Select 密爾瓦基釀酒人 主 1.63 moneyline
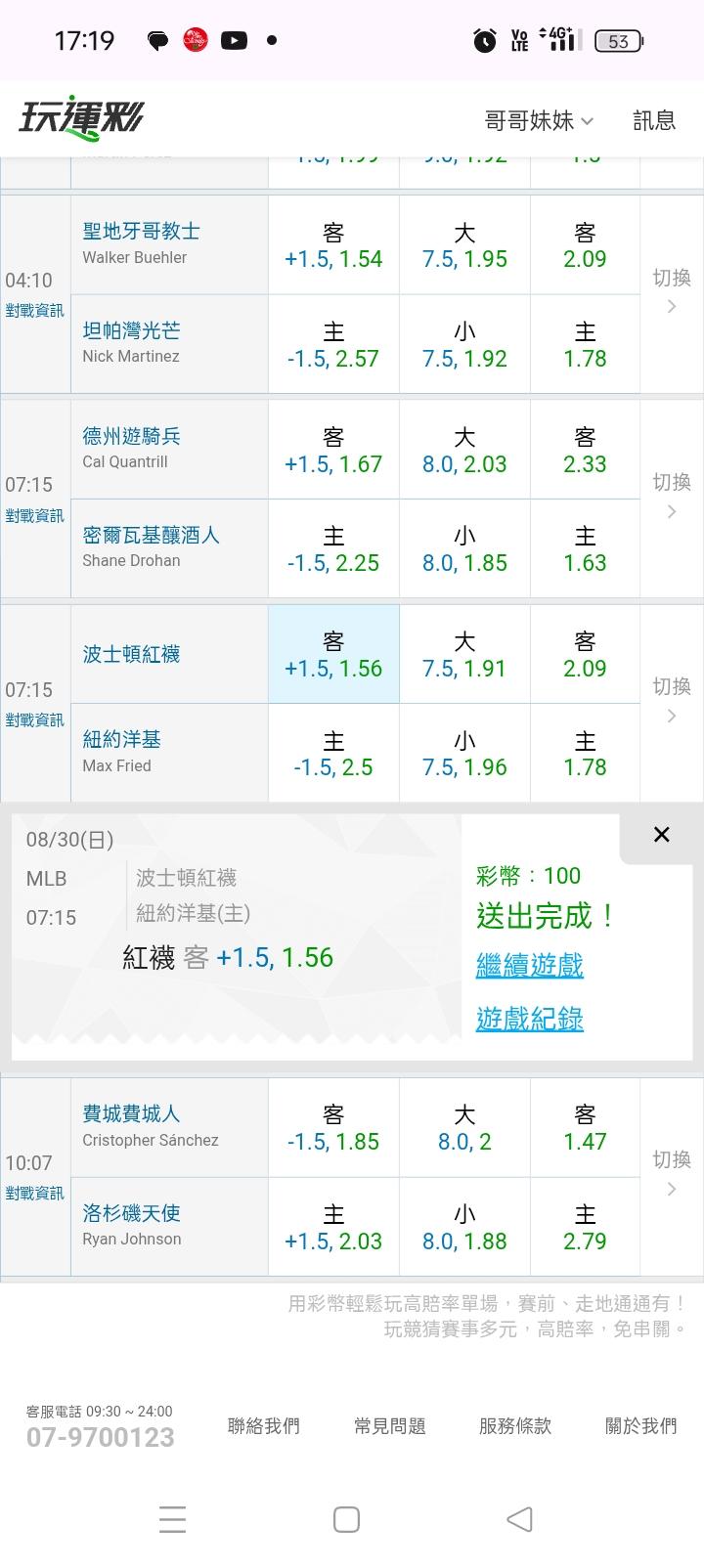The width and height of the screenshot is (704, 1568). 585,548
